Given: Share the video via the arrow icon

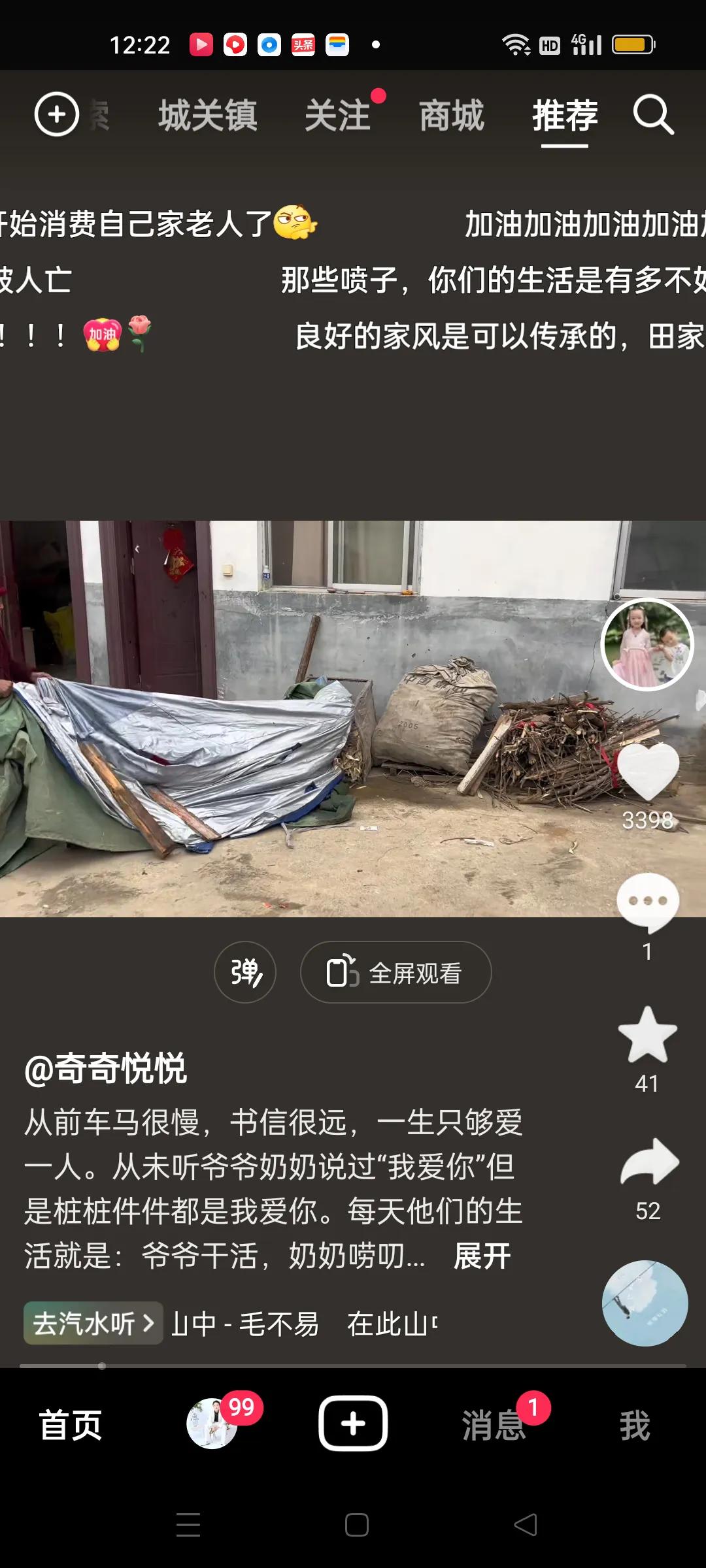Looking at the screenshot, I should (x=648, y=1163).
